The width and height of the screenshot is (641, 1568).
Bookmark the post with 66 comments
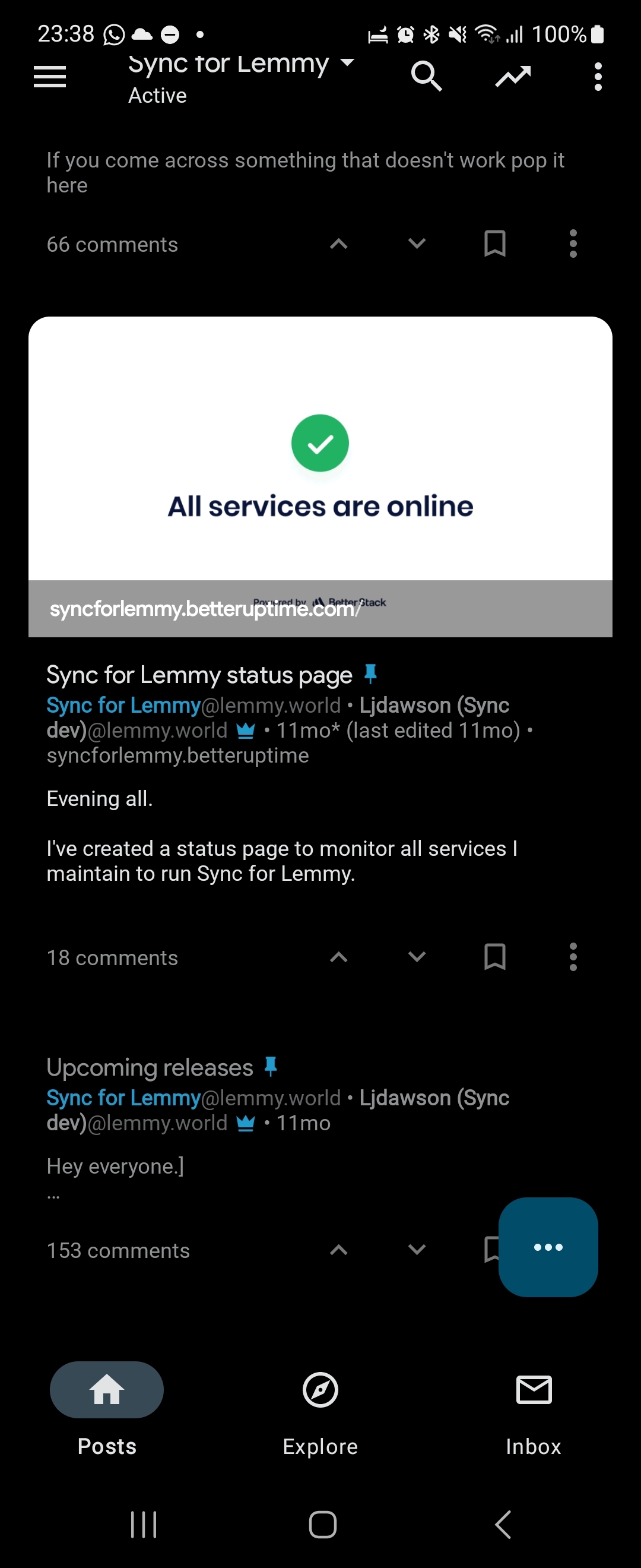tap(494, 244)
